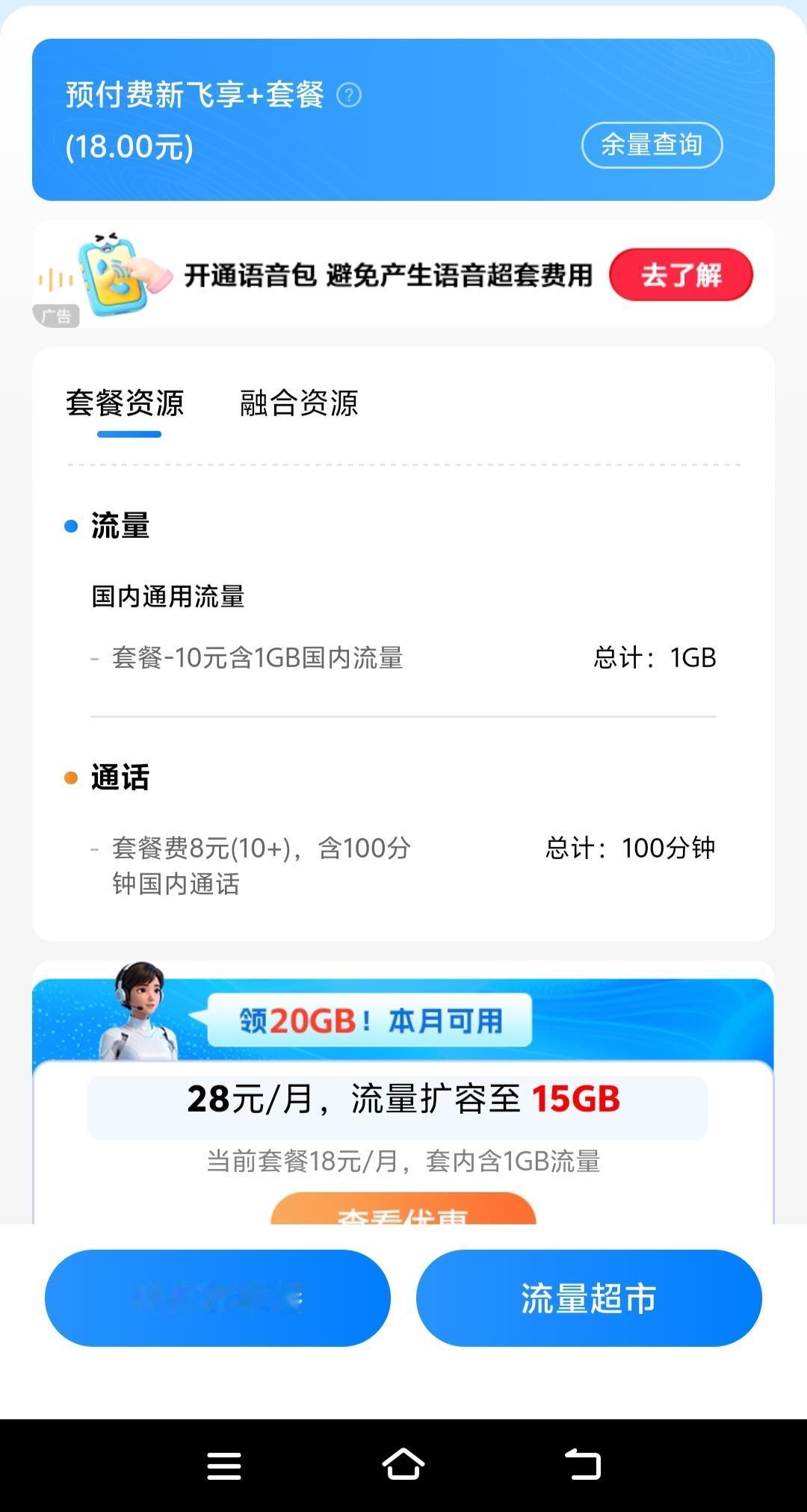
Task: Open 余量查询 balance inquiry
Action: [x=652, y=145]
